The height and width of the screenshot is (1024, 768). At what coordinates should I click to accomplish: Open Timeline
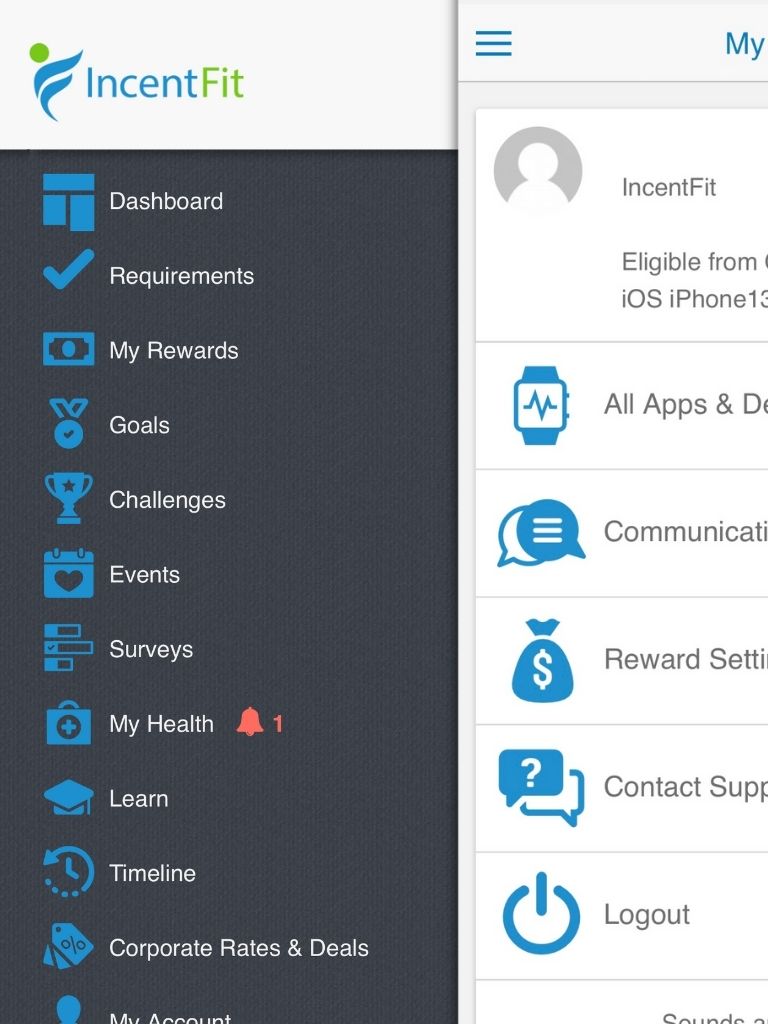152,873
